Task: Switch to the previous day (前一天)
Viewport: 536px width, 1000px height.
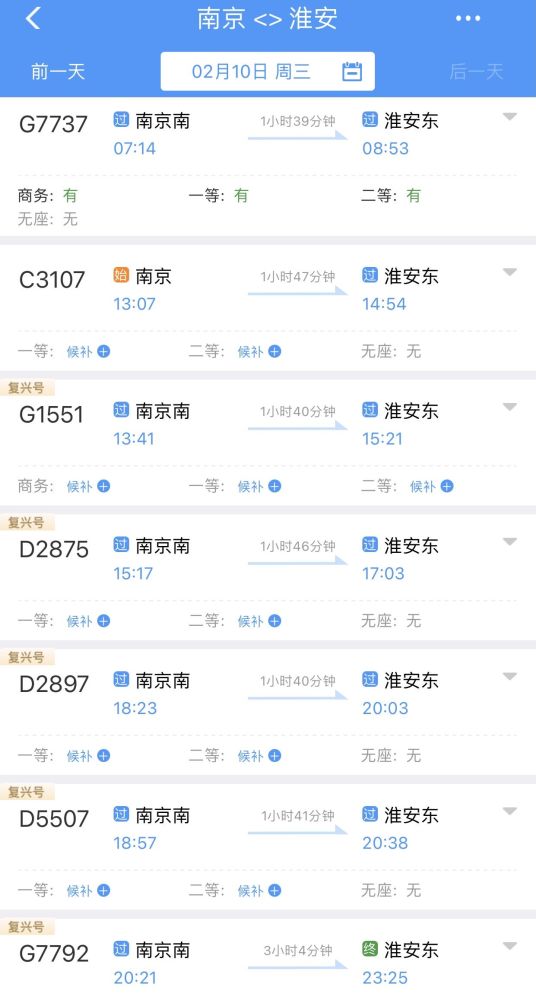Action: pyautogui.click(x=58, y=71)
